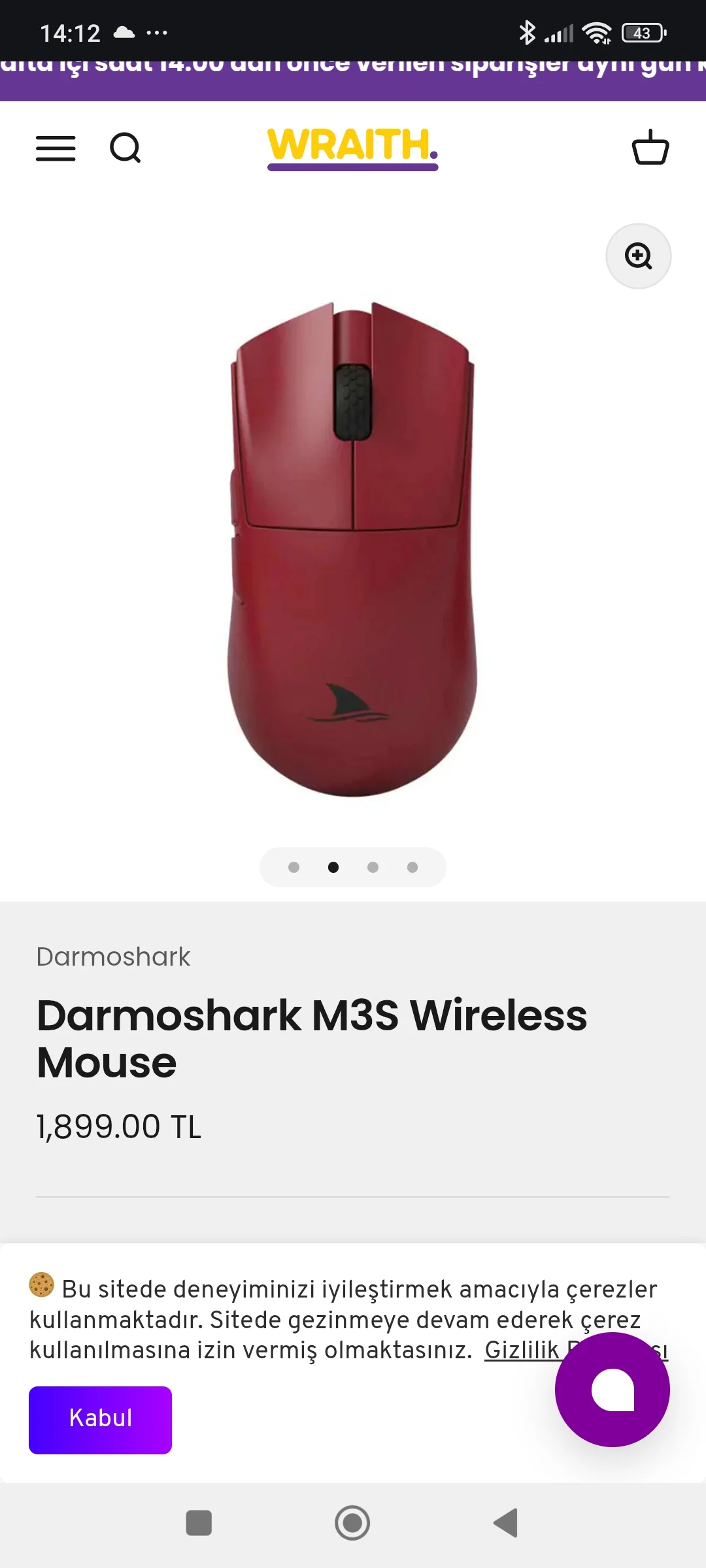
Task: Accept cookies with the Kabul button
Action: click(x=100, y=1420)
